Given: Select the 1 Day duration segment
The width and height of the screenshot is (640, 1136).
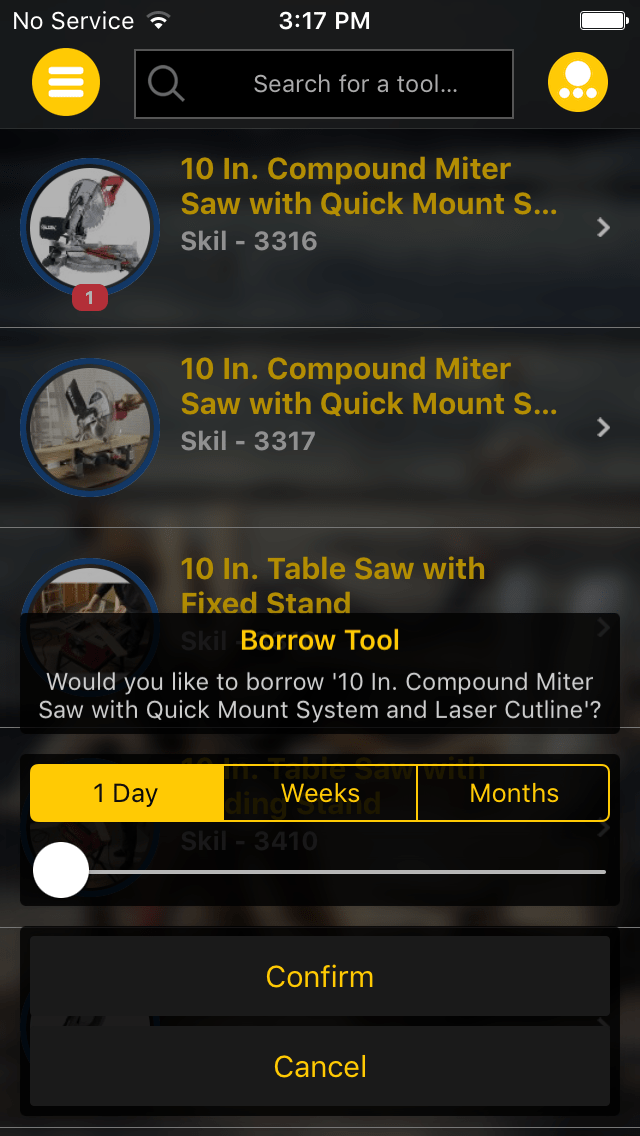Looking at the screenshot, I should coord(126,793).
